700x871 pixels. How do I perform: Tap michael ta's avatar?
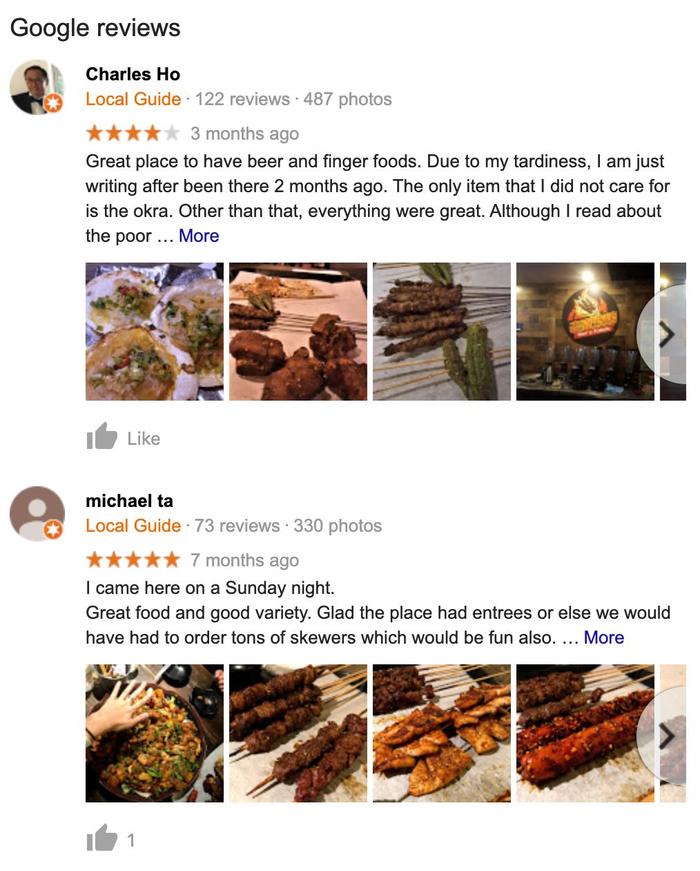coord(37,514)
